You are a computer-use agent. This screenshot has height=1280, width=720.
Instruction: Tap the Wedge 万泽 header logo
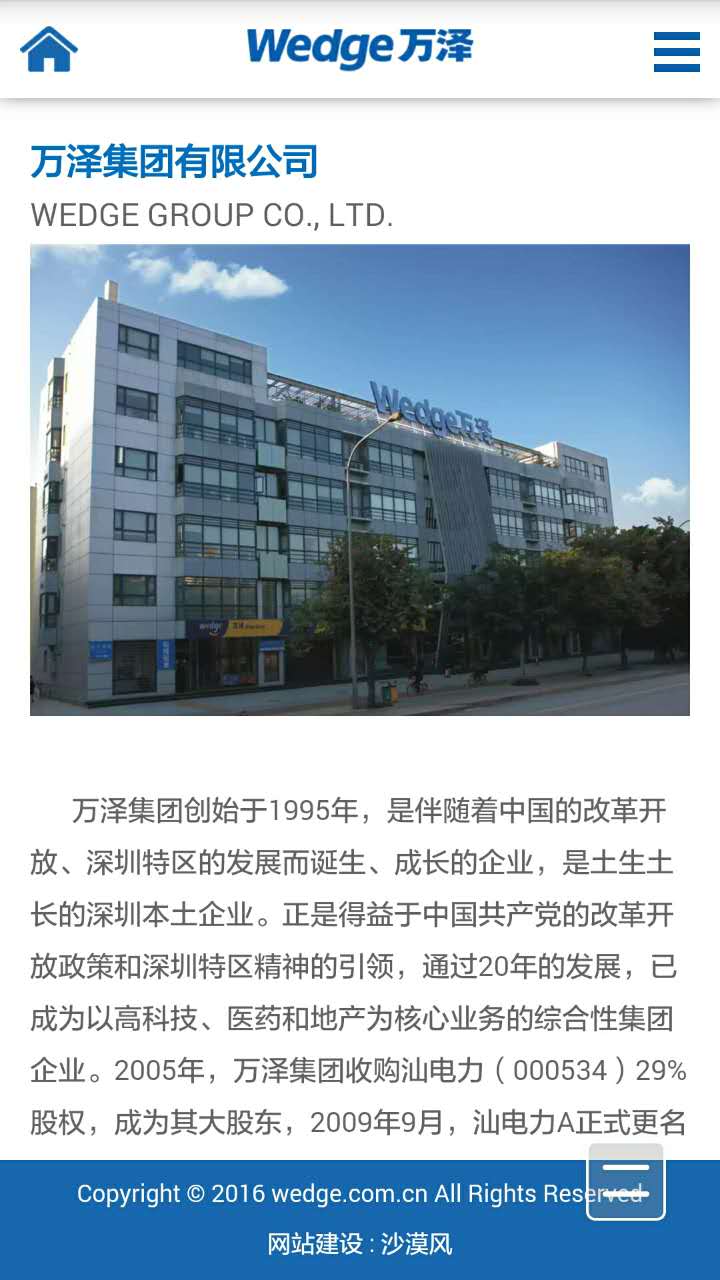pyautogui.click(x=360, y=48)
